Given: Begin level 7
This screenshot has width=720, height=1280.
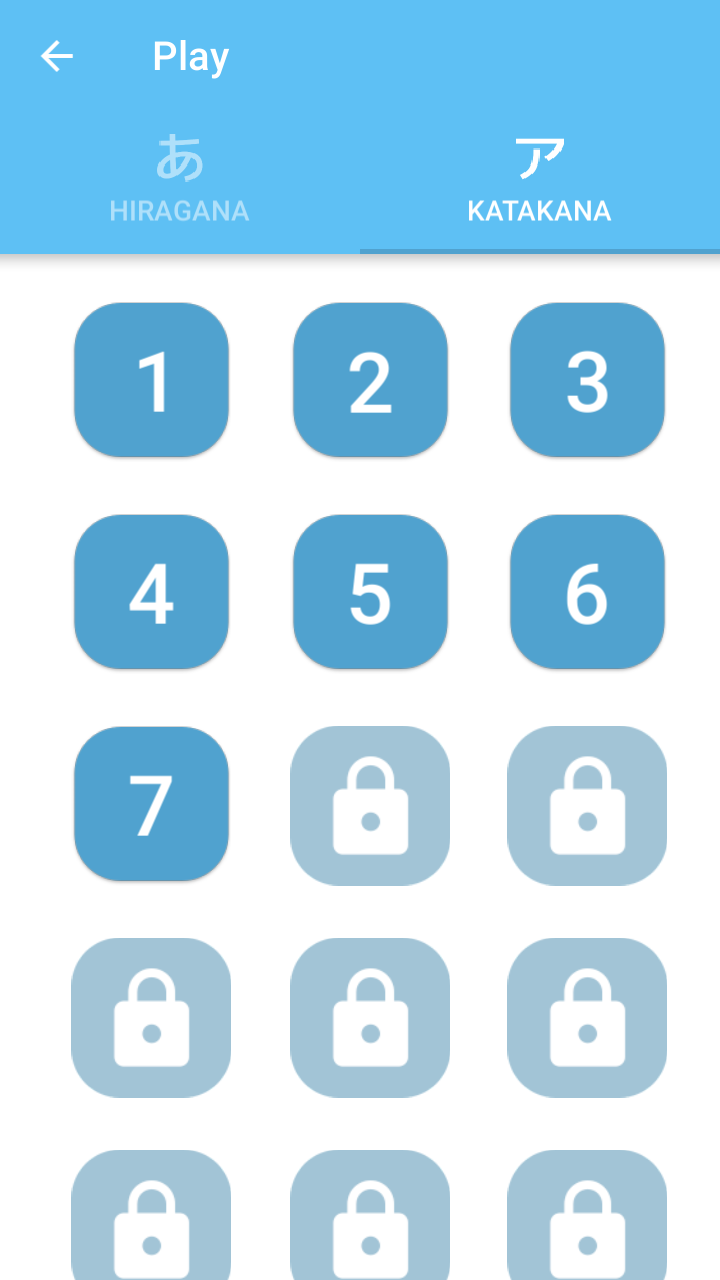Looking at the screenshot, I should click(152, 804).
